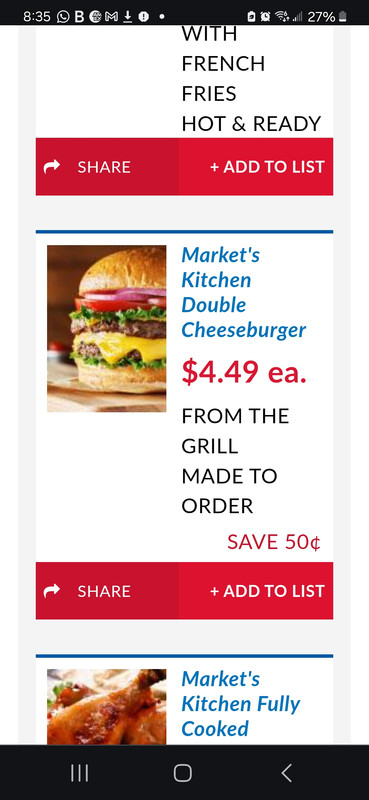Image resolution: width=369 pixels, height=800 pixels.
Task: Add Double Cheeseburger to list
Action: coord(256,591)
